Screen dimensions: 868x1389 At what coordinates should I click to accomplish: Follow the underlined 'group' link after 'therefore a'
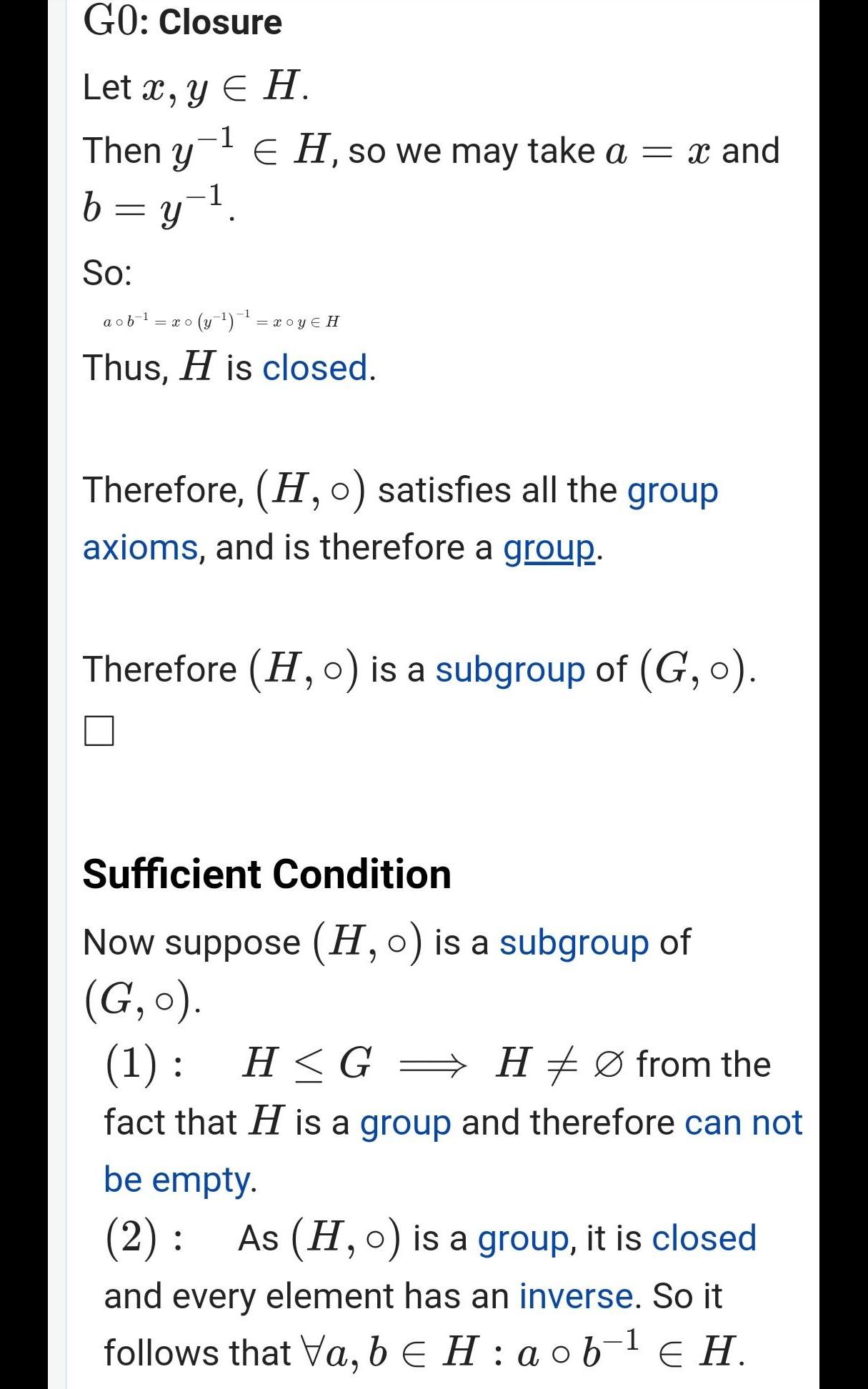point(549,549)
